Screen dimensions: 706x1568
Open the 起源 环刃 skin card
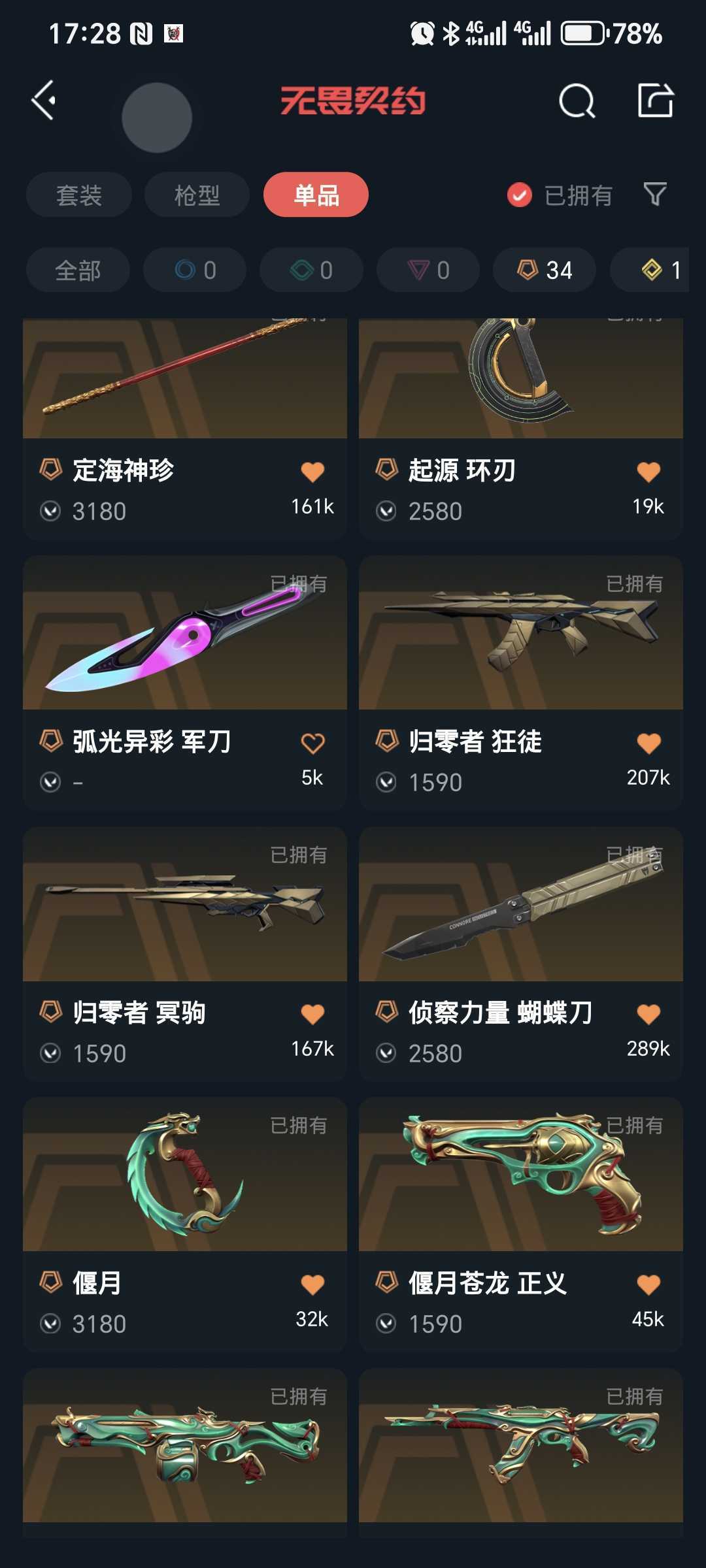521,429
